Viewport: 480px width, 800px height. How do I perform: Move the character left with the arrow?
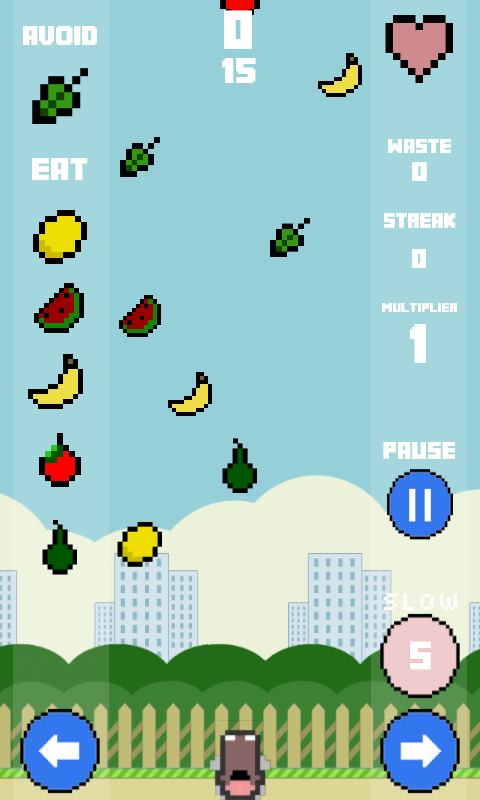[60, 751]
